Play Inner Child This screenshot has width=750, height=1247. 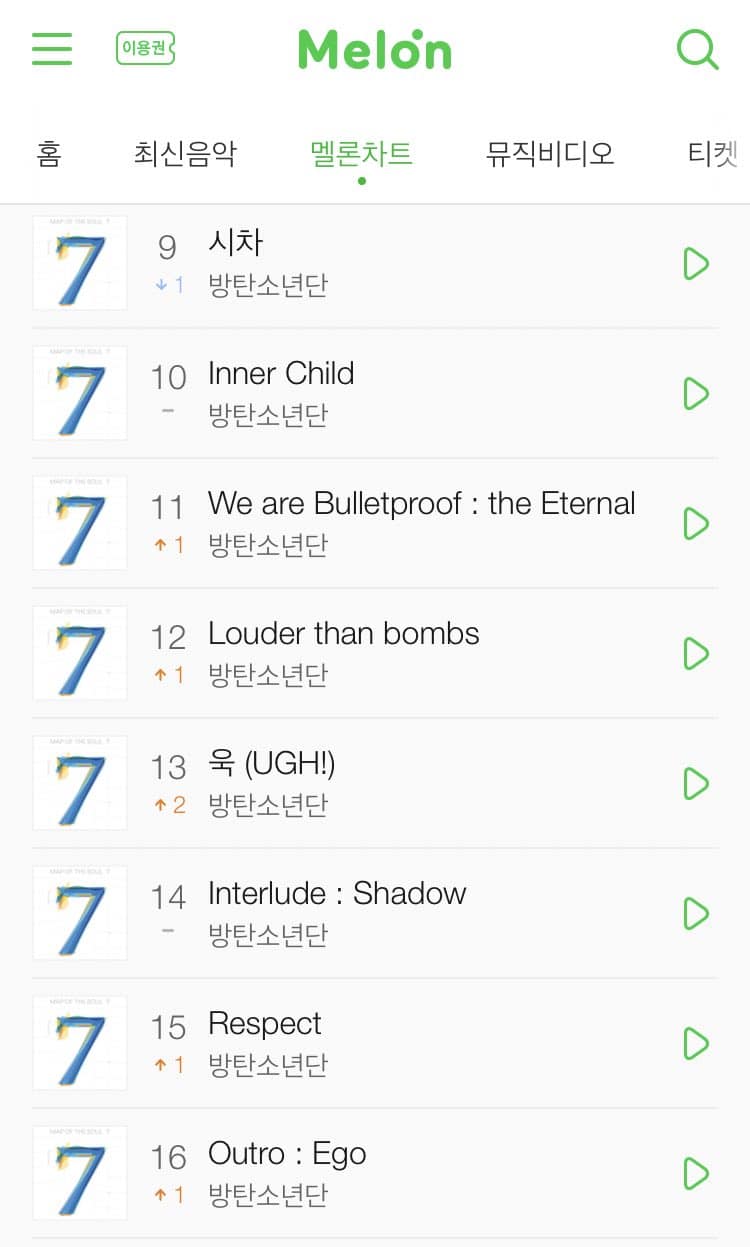[x=695, y=394]
